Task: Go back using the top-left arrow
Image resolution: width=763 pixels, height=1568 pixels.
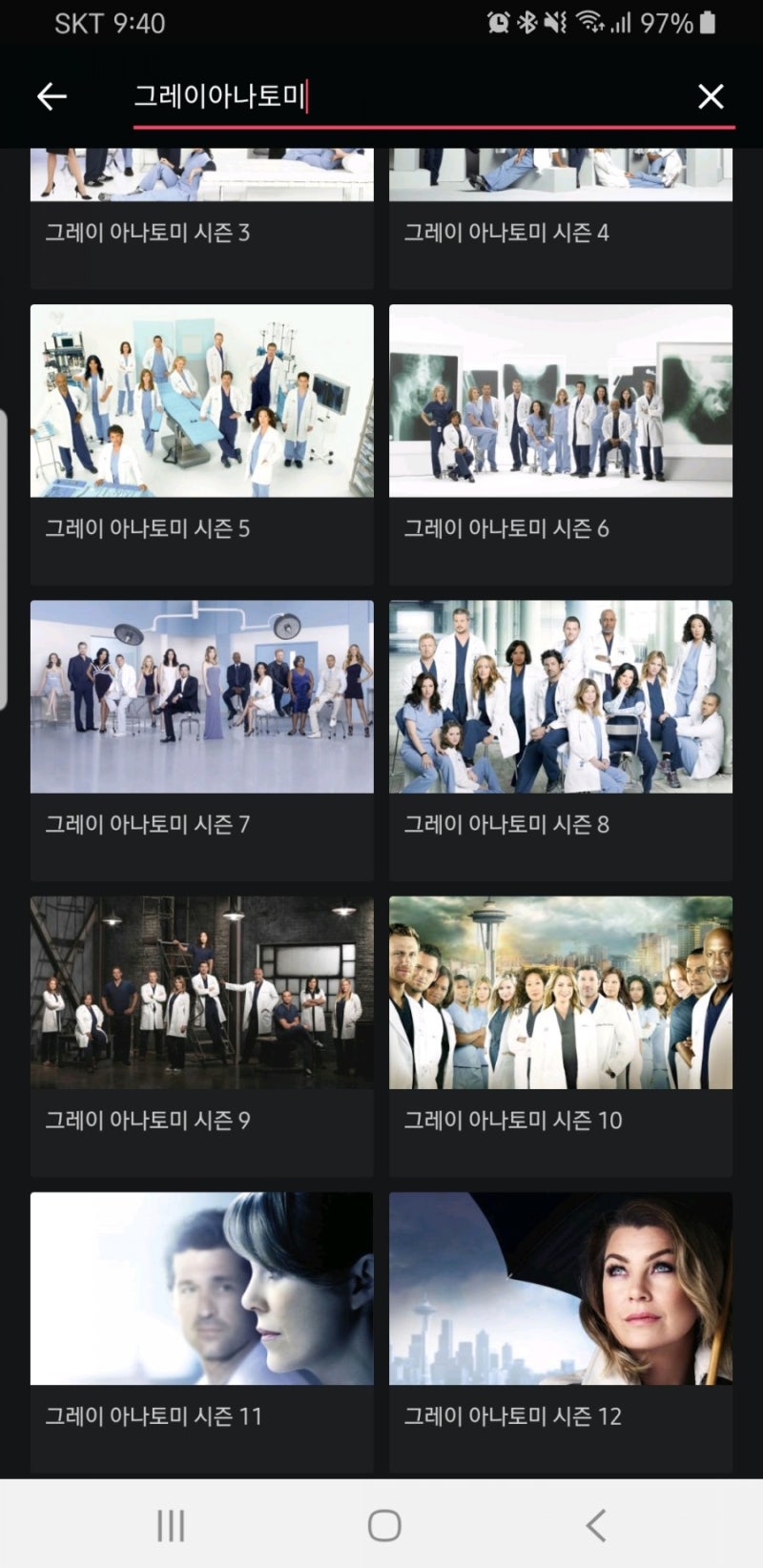Action: coord(52,96)
